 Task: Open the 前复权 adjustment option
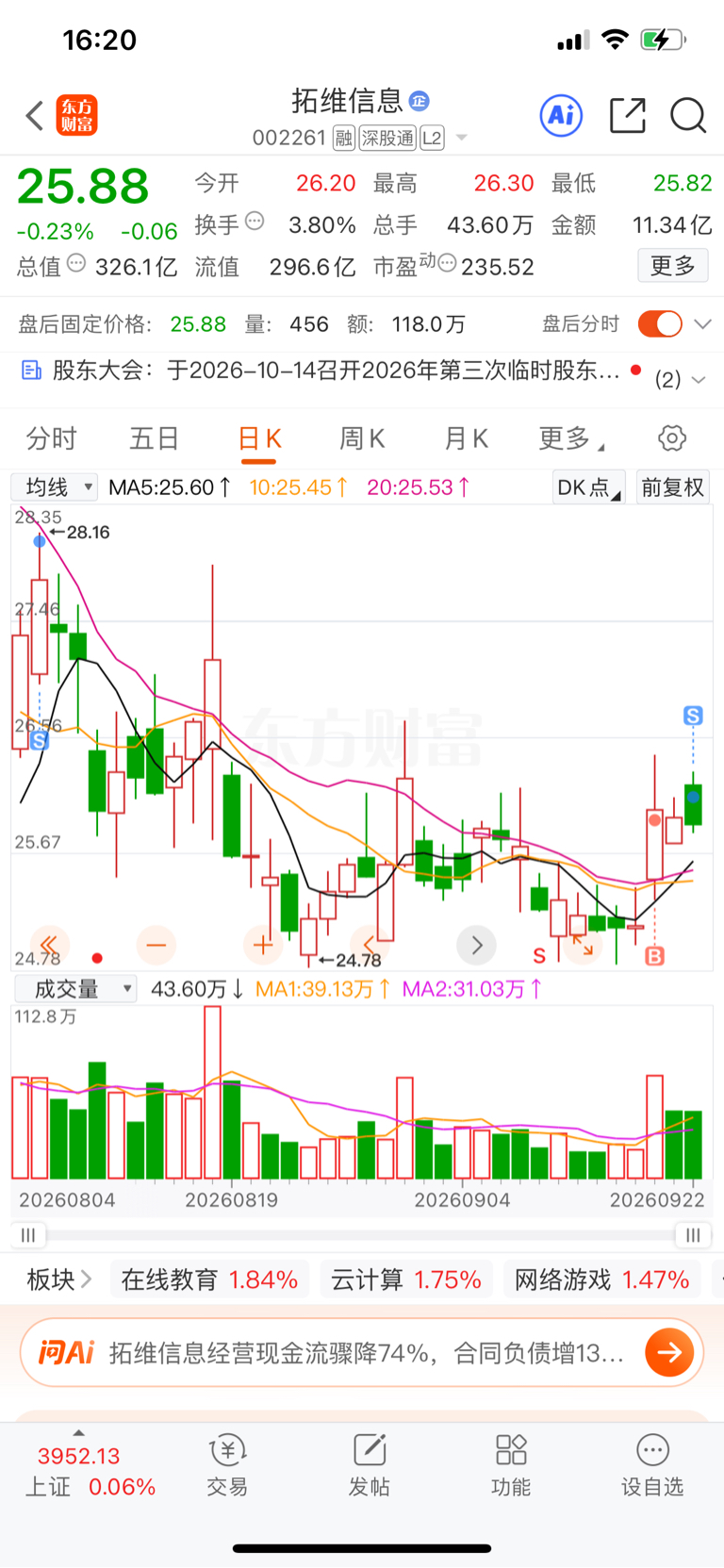672,487
